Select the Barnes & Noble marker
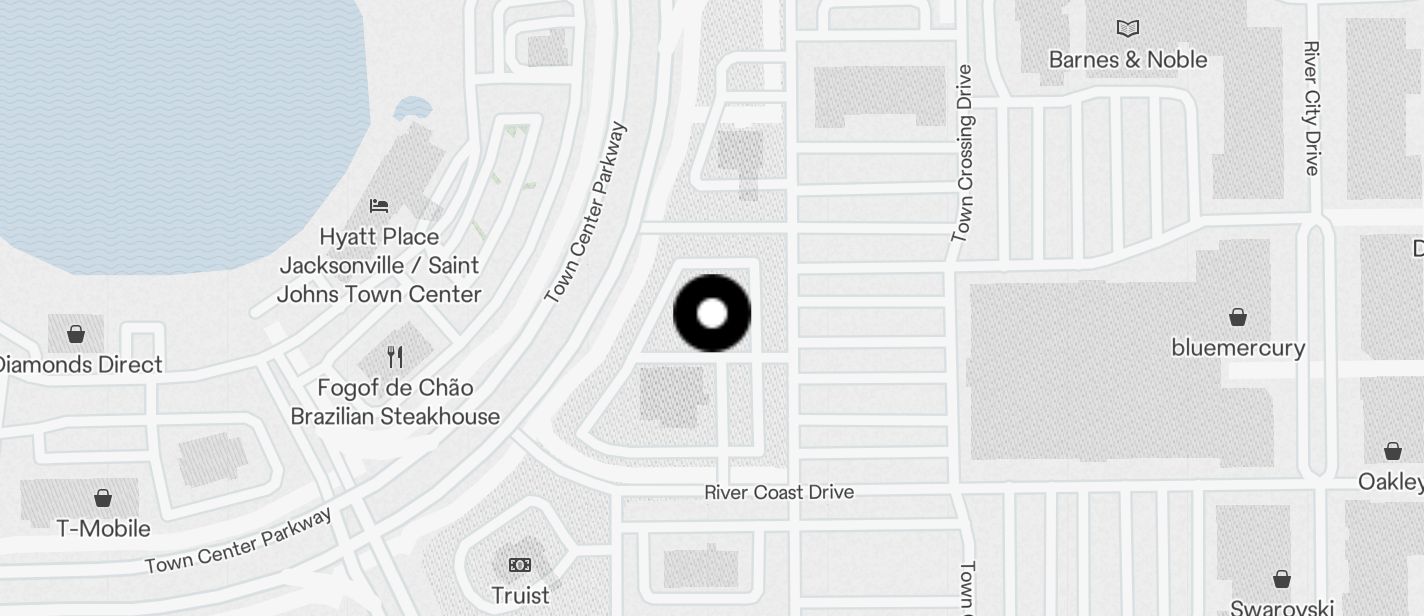This screenshot has width=1424, height=616. click(1128, 29)
